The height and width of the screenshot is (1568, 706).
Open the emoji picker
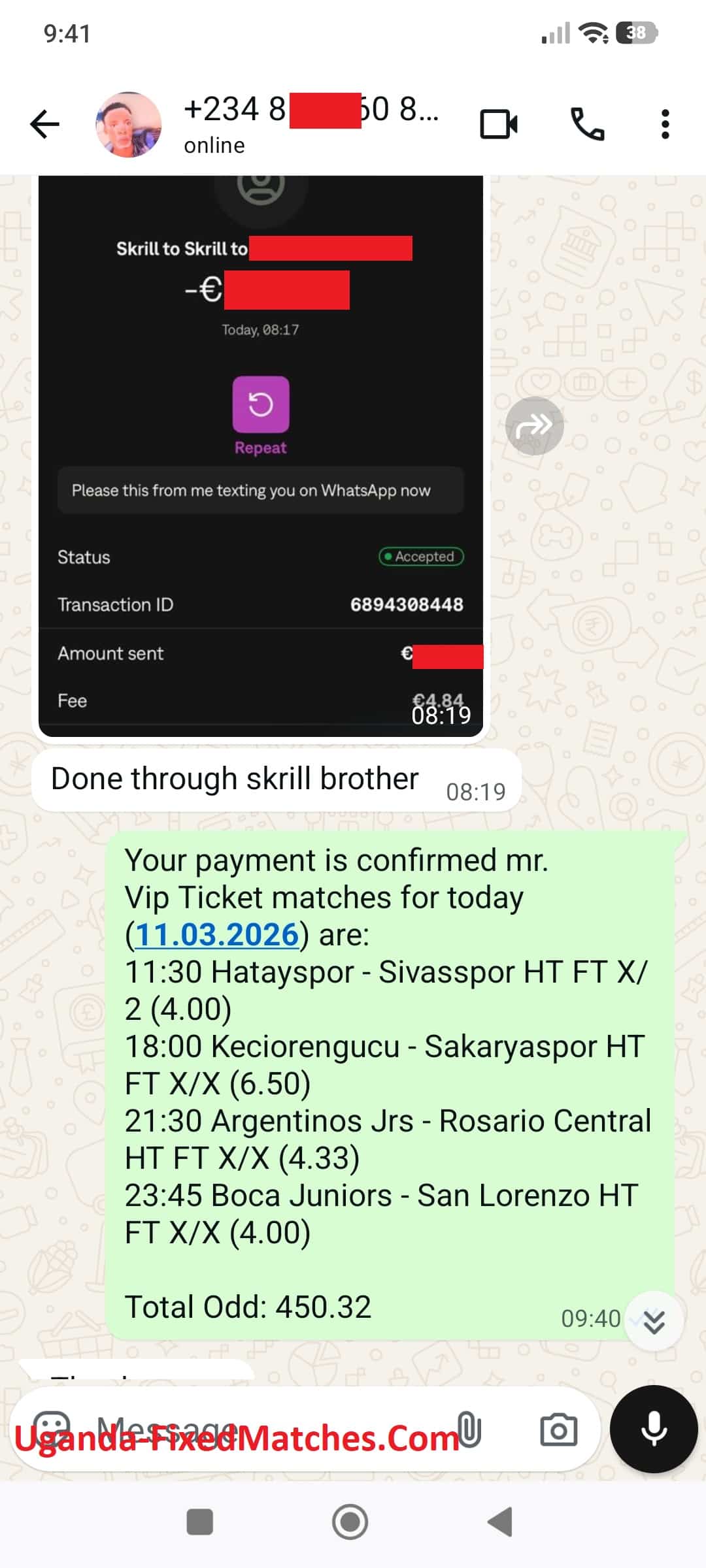tap(51, 1429)
